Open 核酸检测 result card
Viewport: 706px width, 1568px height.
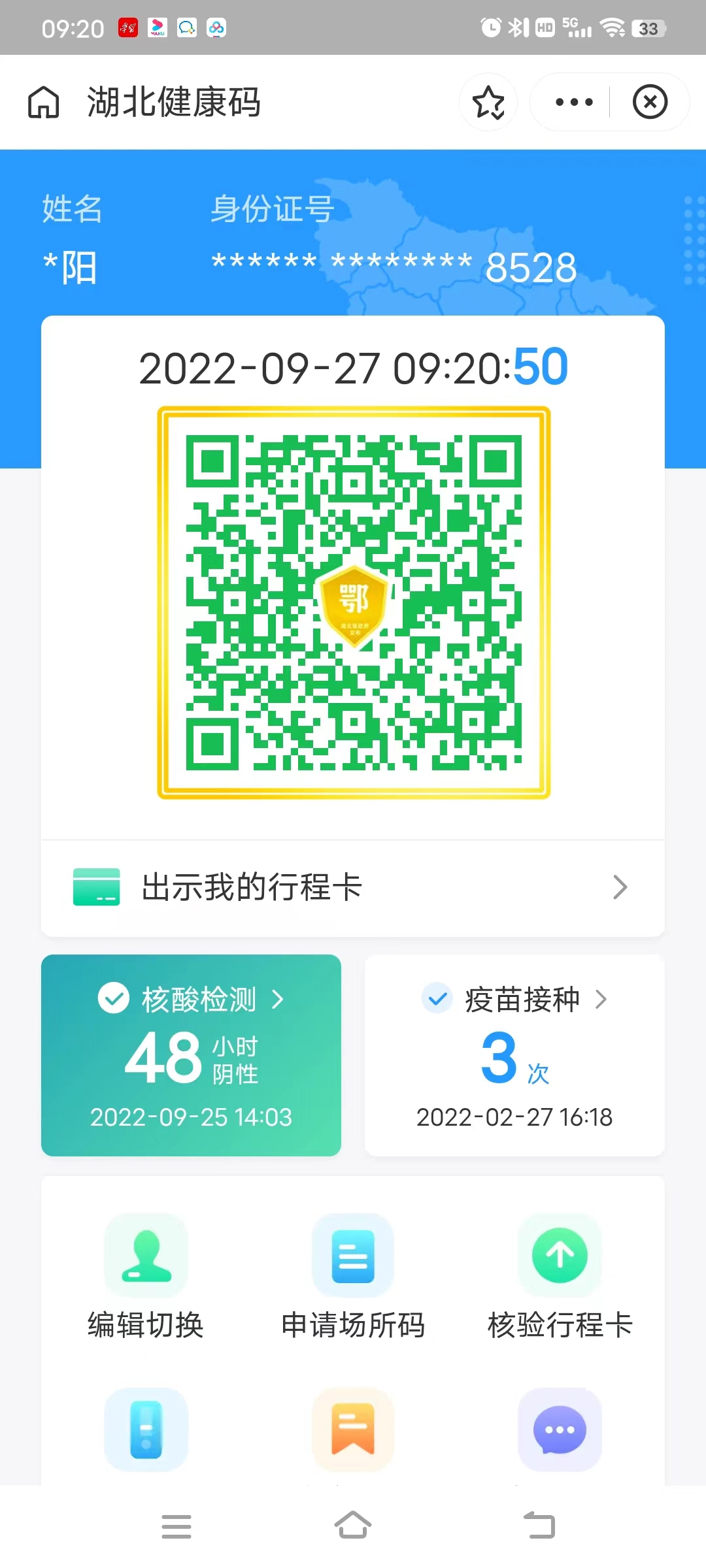(x=191, y=1055)
